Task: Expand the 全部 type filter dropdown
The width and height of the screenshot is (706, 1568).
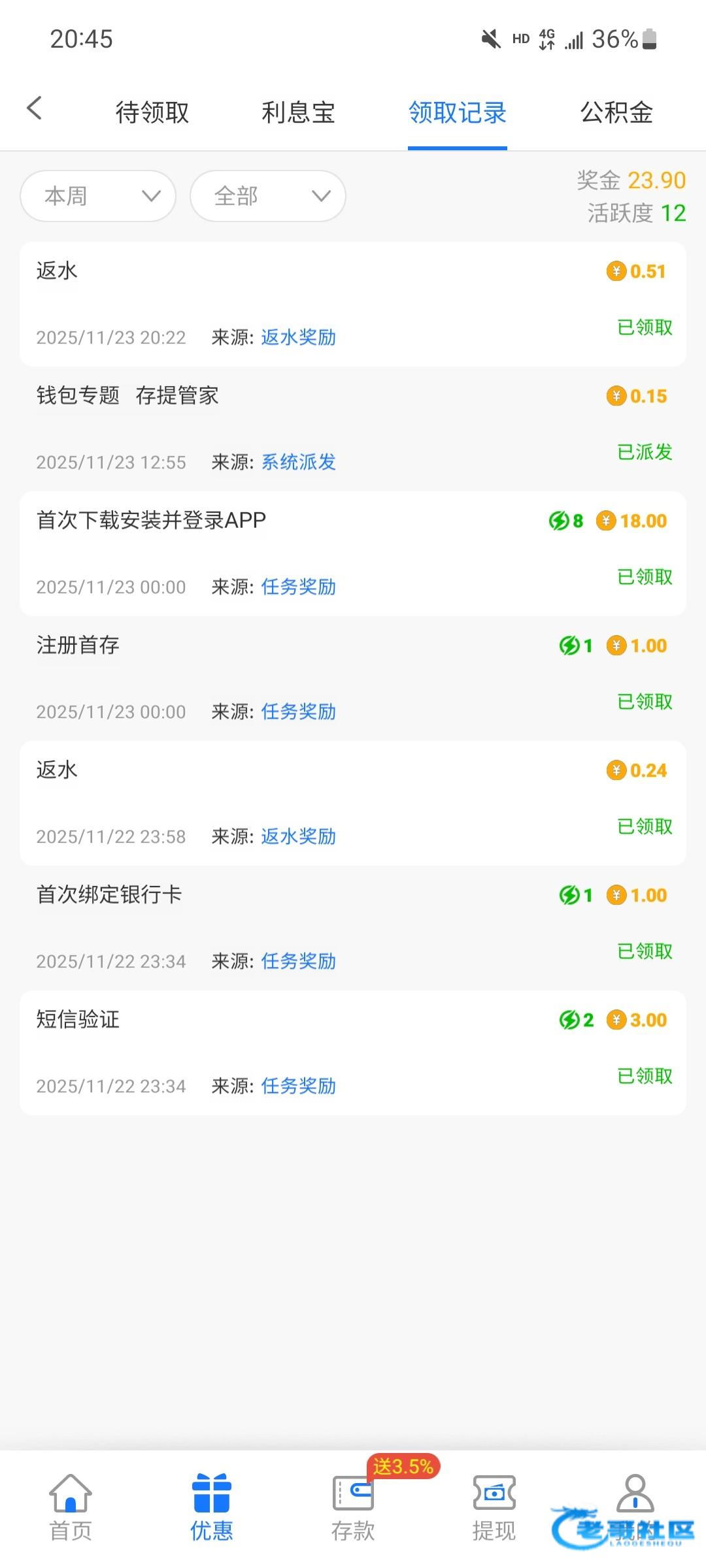Action: click(x=268, y=196)
